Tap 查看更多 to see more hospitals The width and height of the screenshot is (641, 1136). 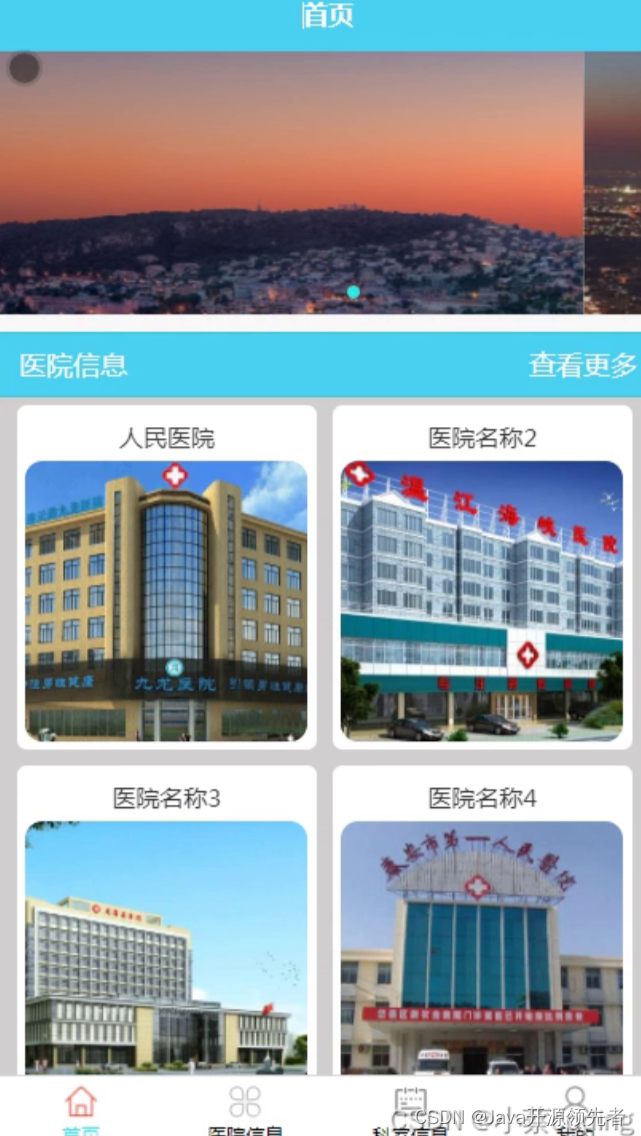(x=582, y=365)
